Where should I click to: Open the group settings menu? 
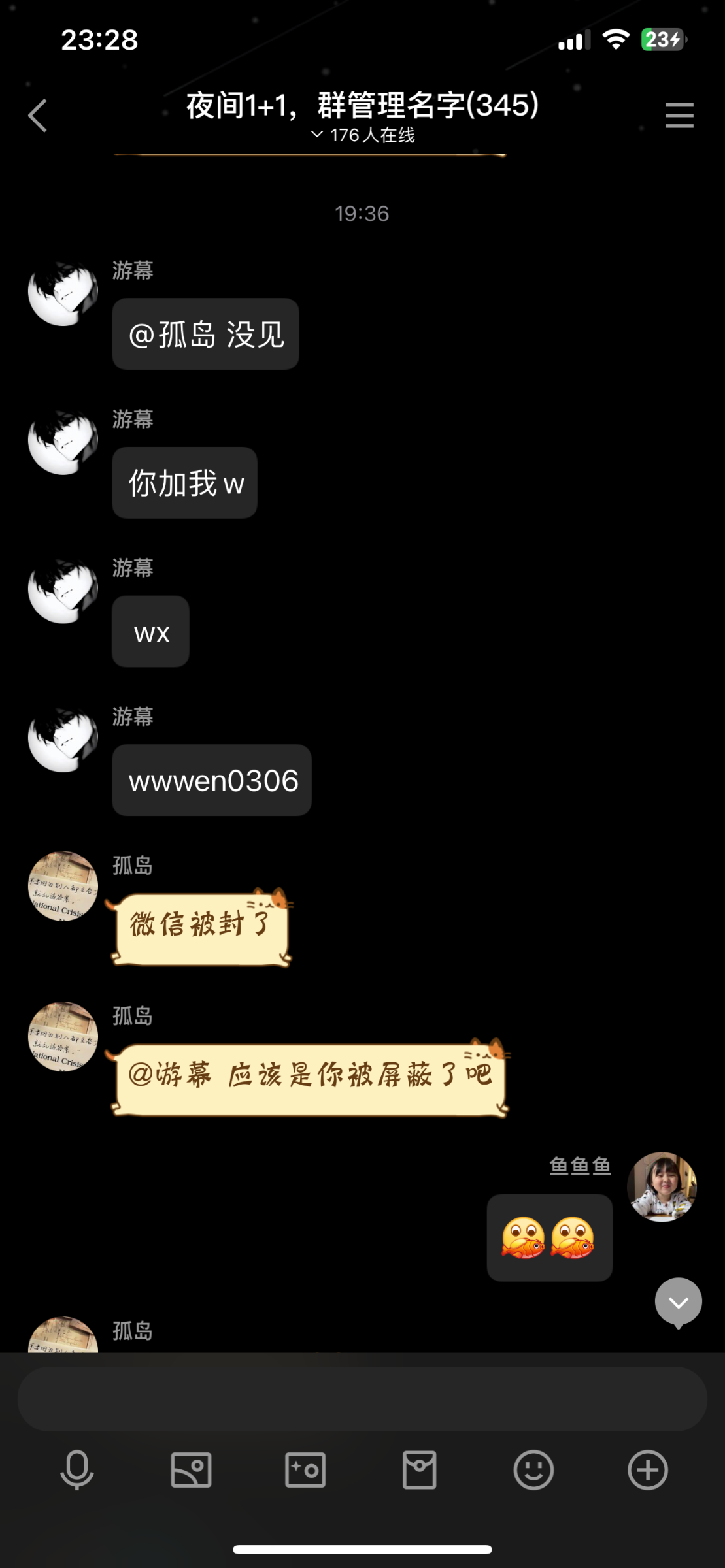pyautogui.click(x=679, y=116)
